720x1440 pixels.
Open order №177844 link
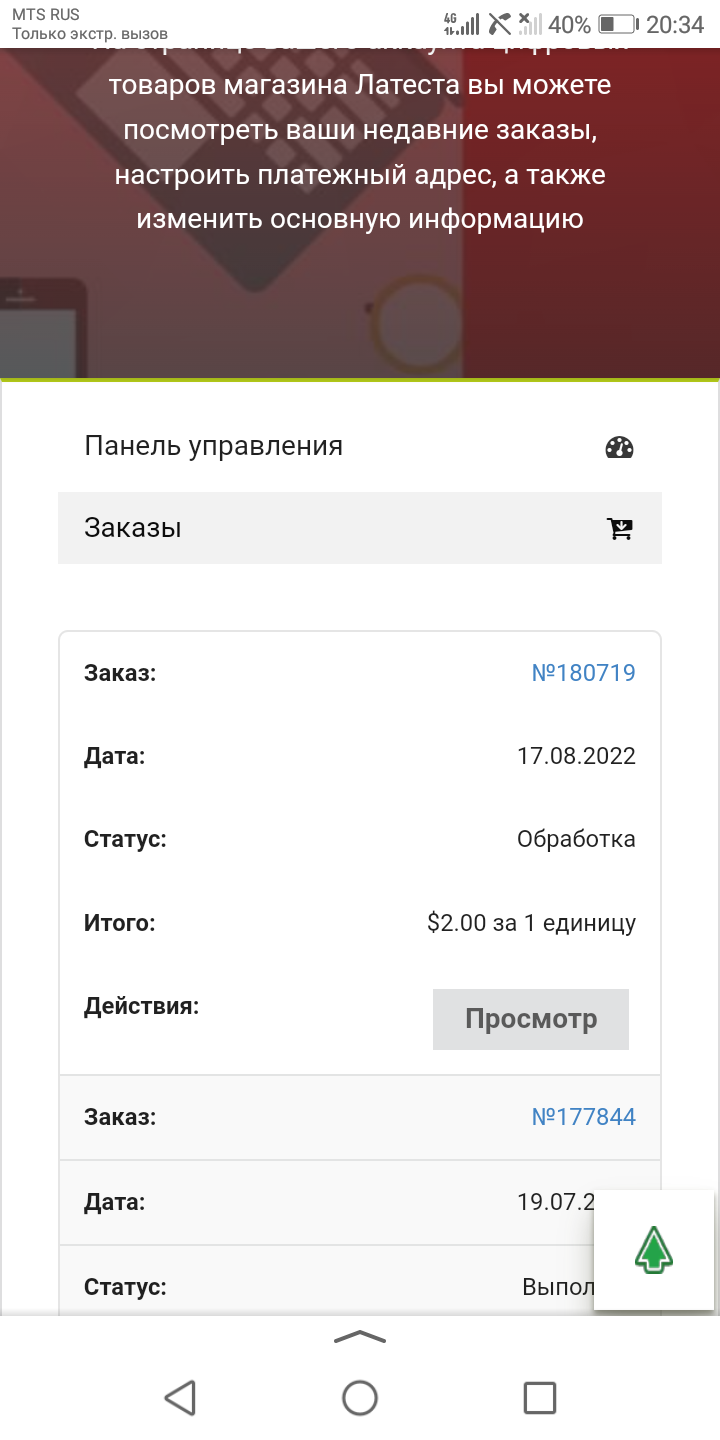(x=583, y=1117)
